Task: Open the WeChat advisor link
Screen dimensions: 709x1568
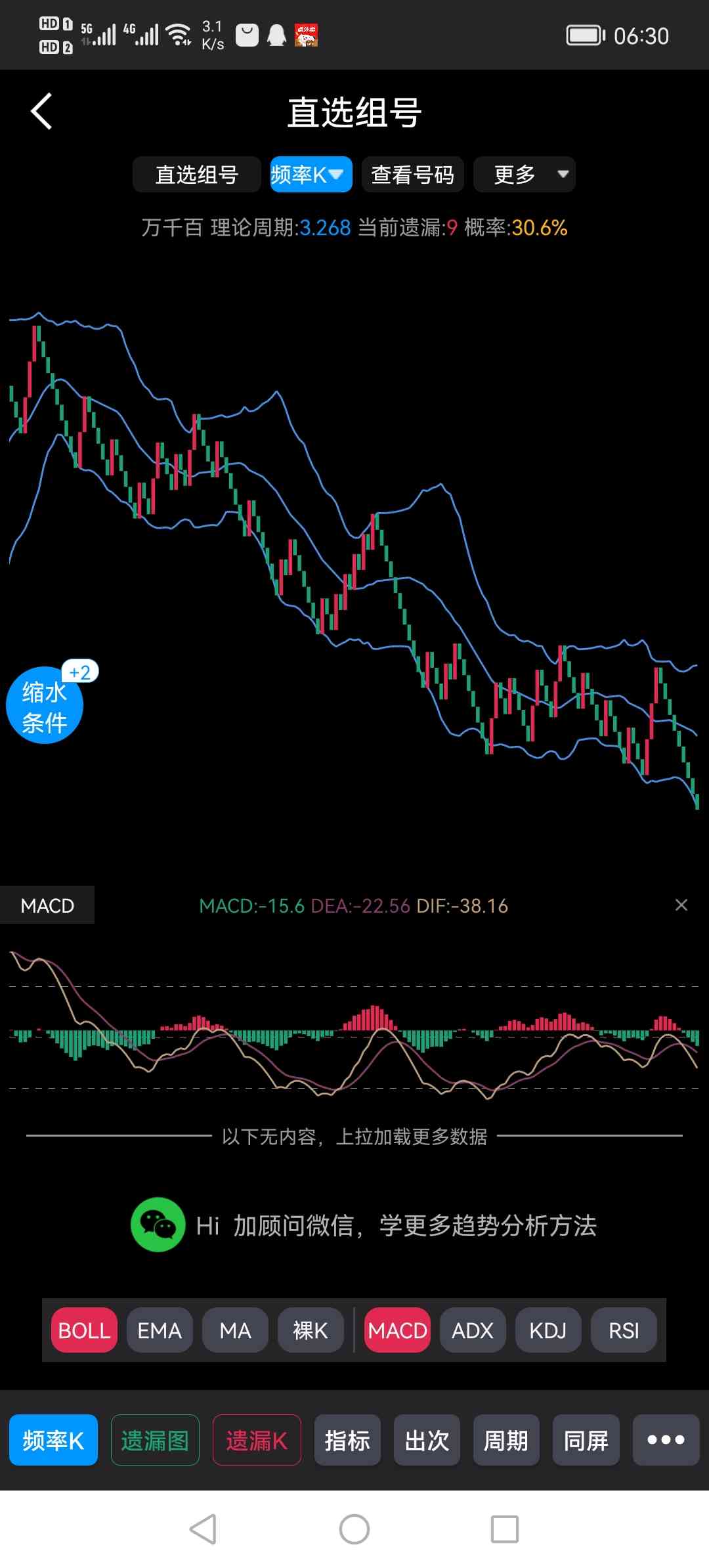Action: point(363,1225)
